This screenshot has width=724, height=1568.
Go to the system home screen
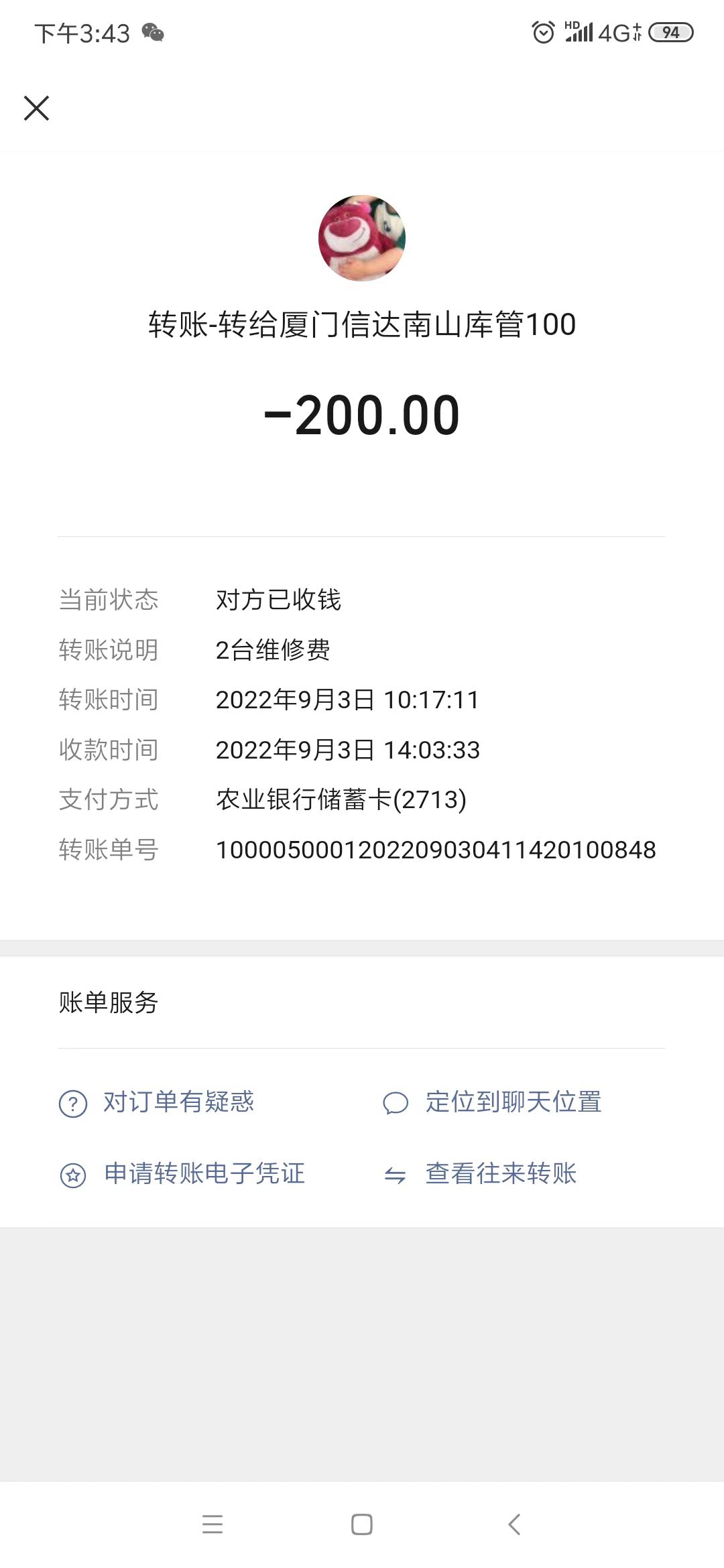click(362, 1524)
